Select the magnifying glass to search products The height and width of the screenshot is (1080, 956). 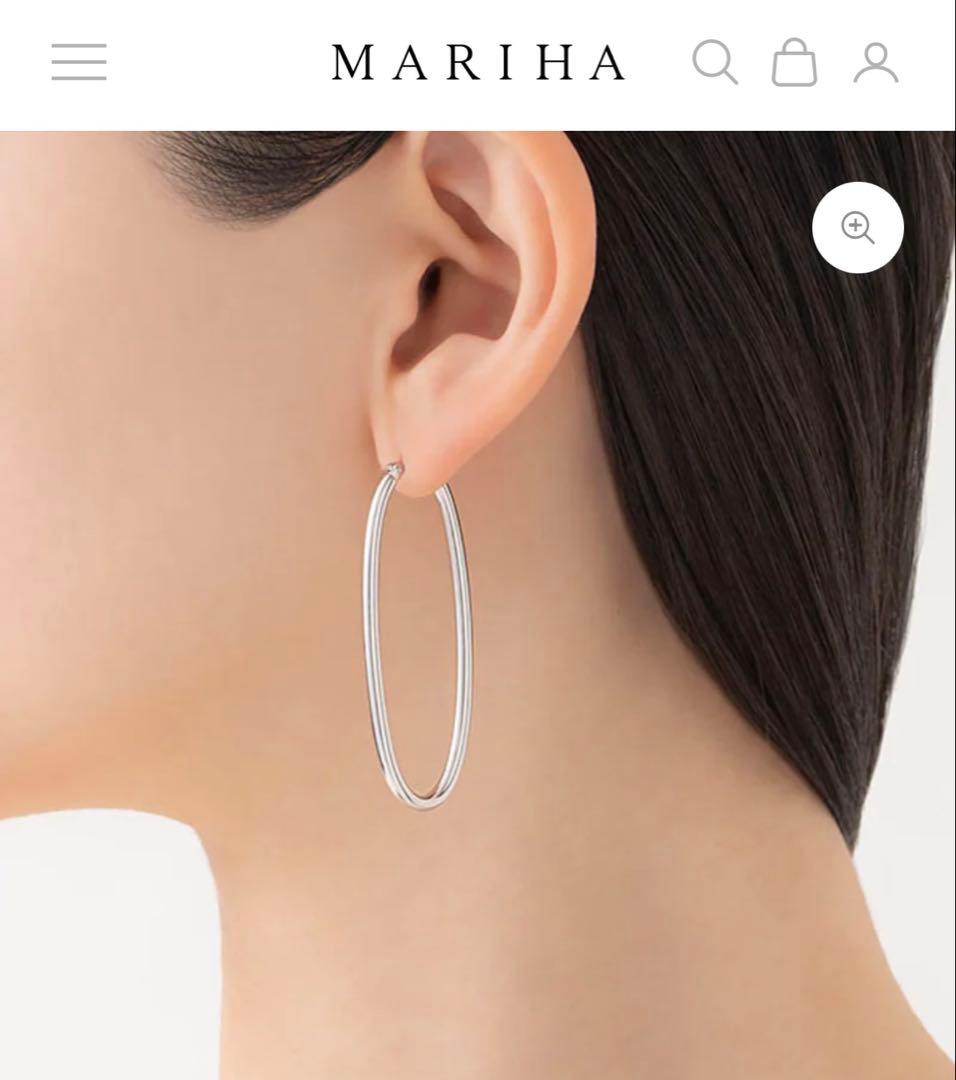[714, 64]
